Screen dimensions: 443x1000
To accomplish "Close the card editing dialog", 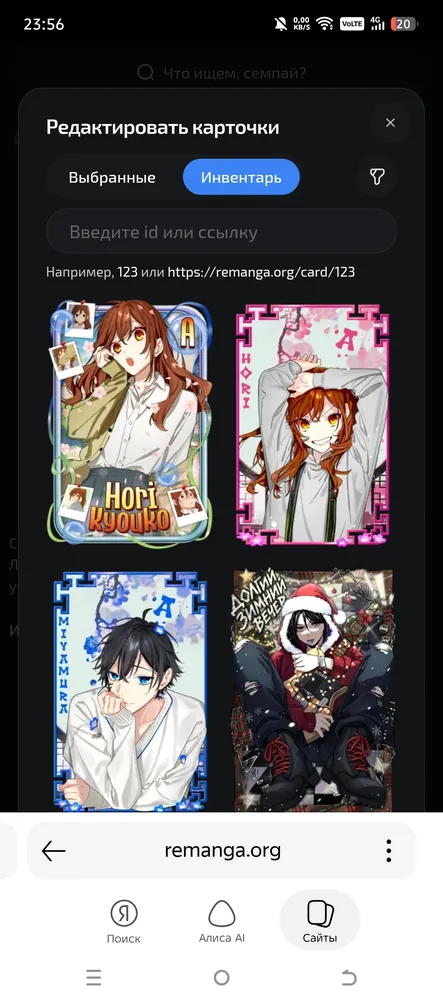I will (x=390, y=123).
